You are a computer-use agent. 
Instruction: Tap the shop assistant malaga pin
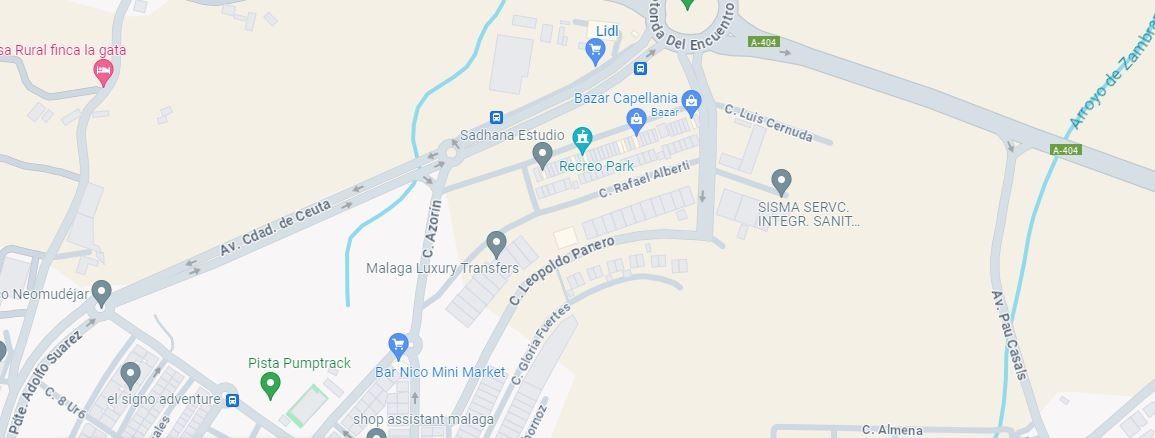pyautogui.click(x=376, y=434)
